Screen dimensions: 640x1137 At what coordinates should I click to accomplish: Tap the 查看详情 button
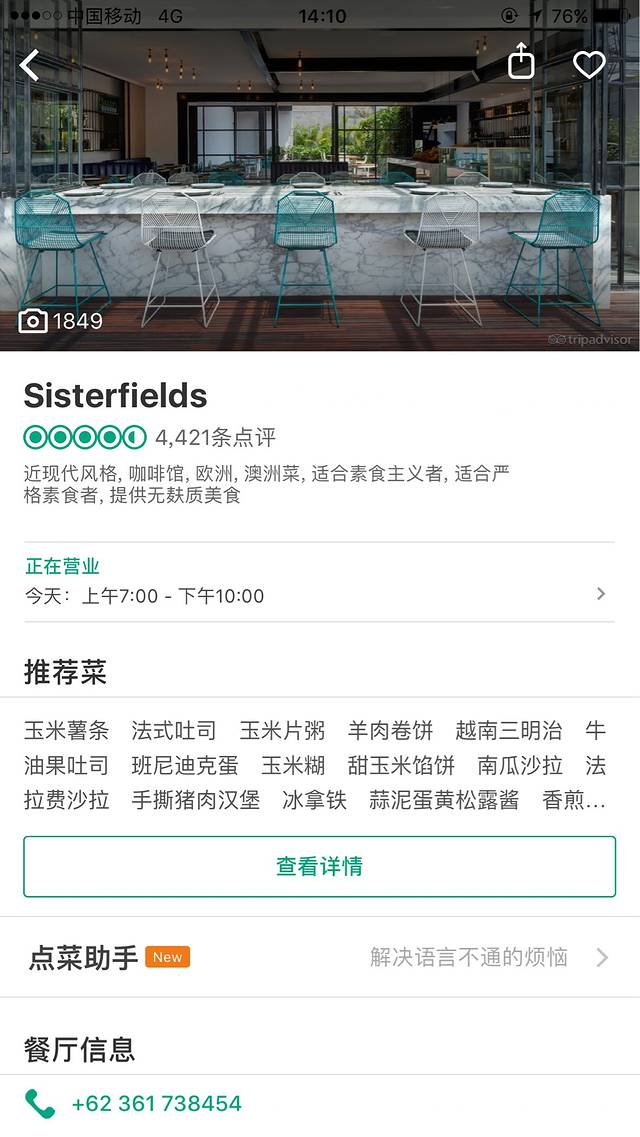(x=319, y=866)
